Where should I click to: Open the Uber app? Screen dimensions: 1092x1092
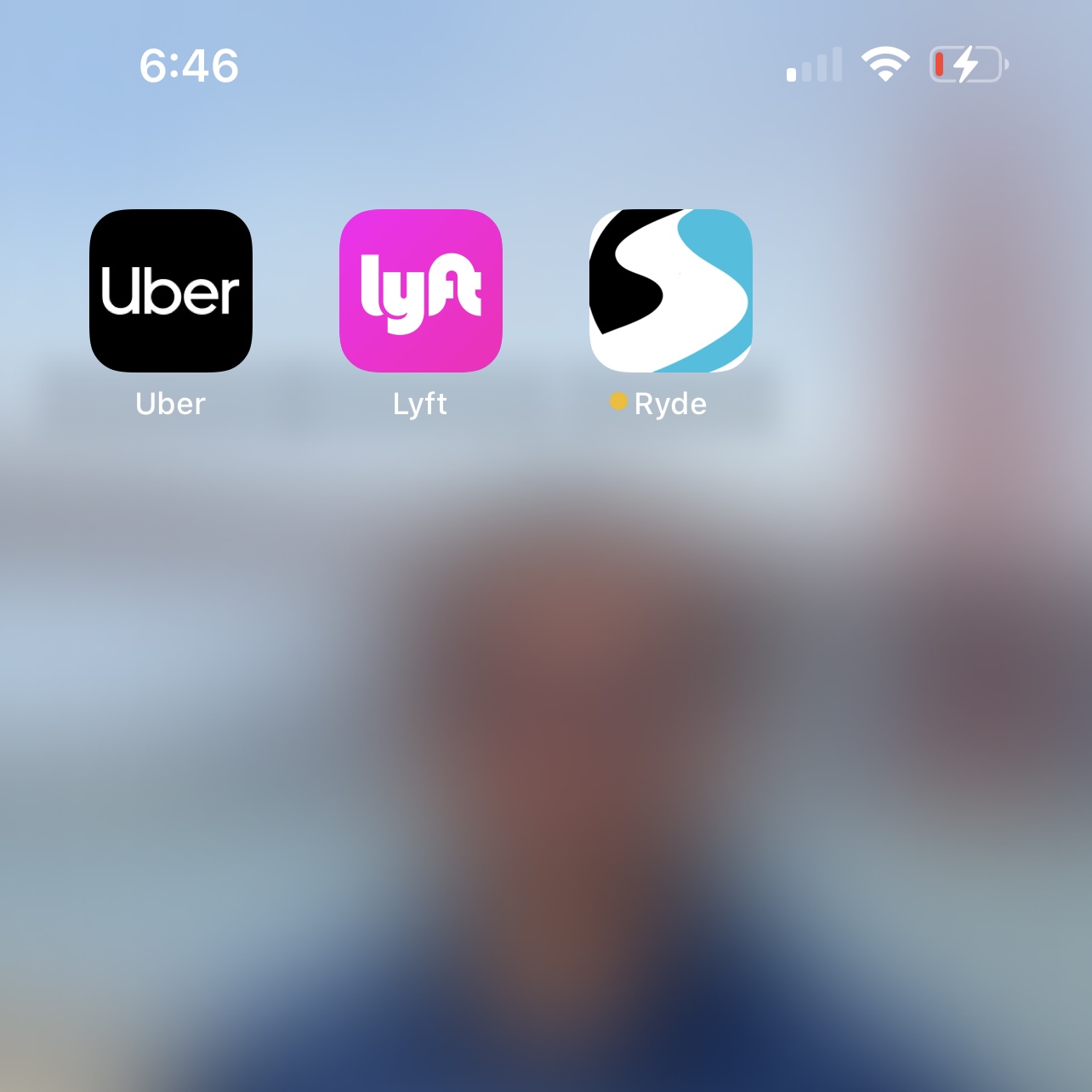[x=170, y=291]
